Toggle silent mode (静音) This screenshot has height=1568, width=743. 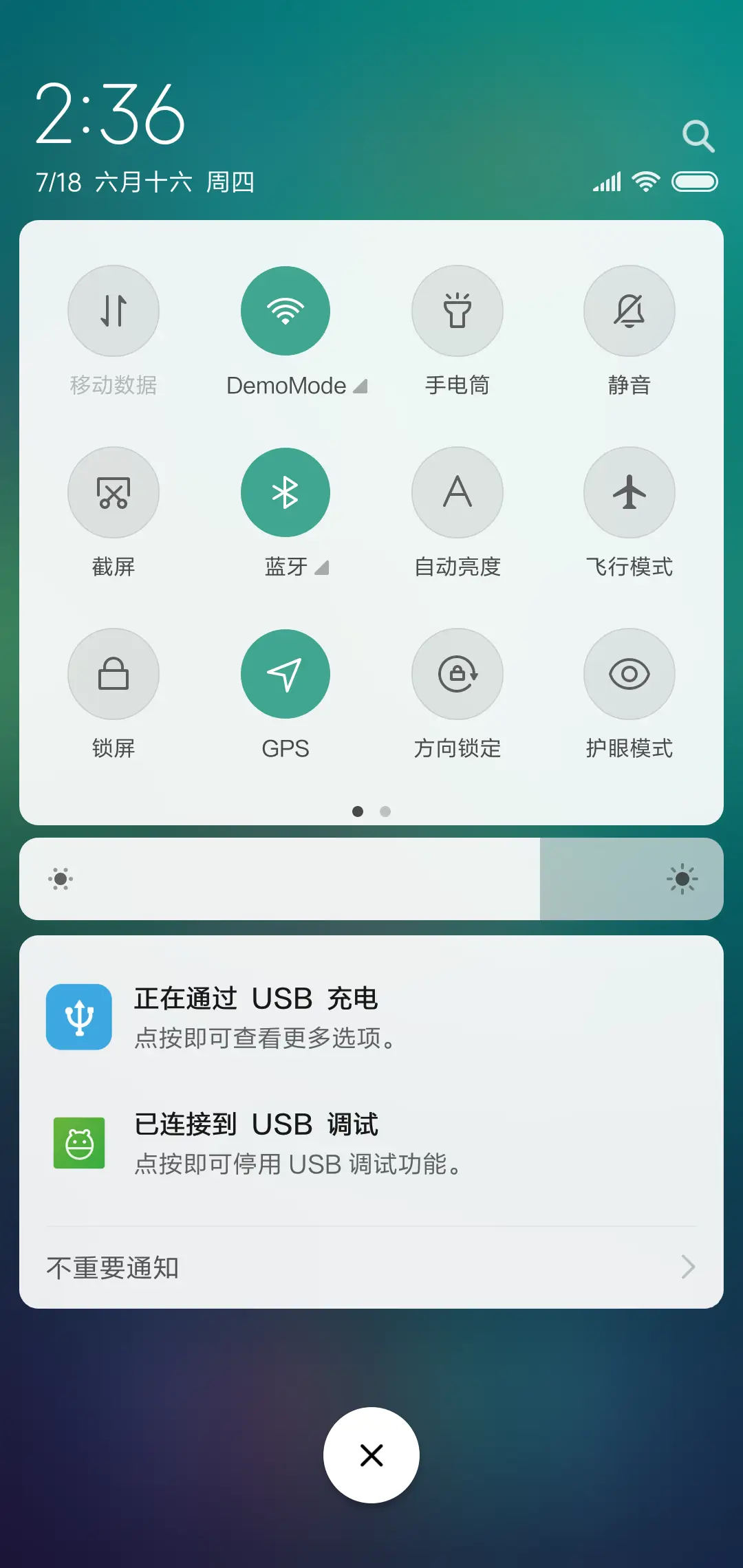(629, 311)
